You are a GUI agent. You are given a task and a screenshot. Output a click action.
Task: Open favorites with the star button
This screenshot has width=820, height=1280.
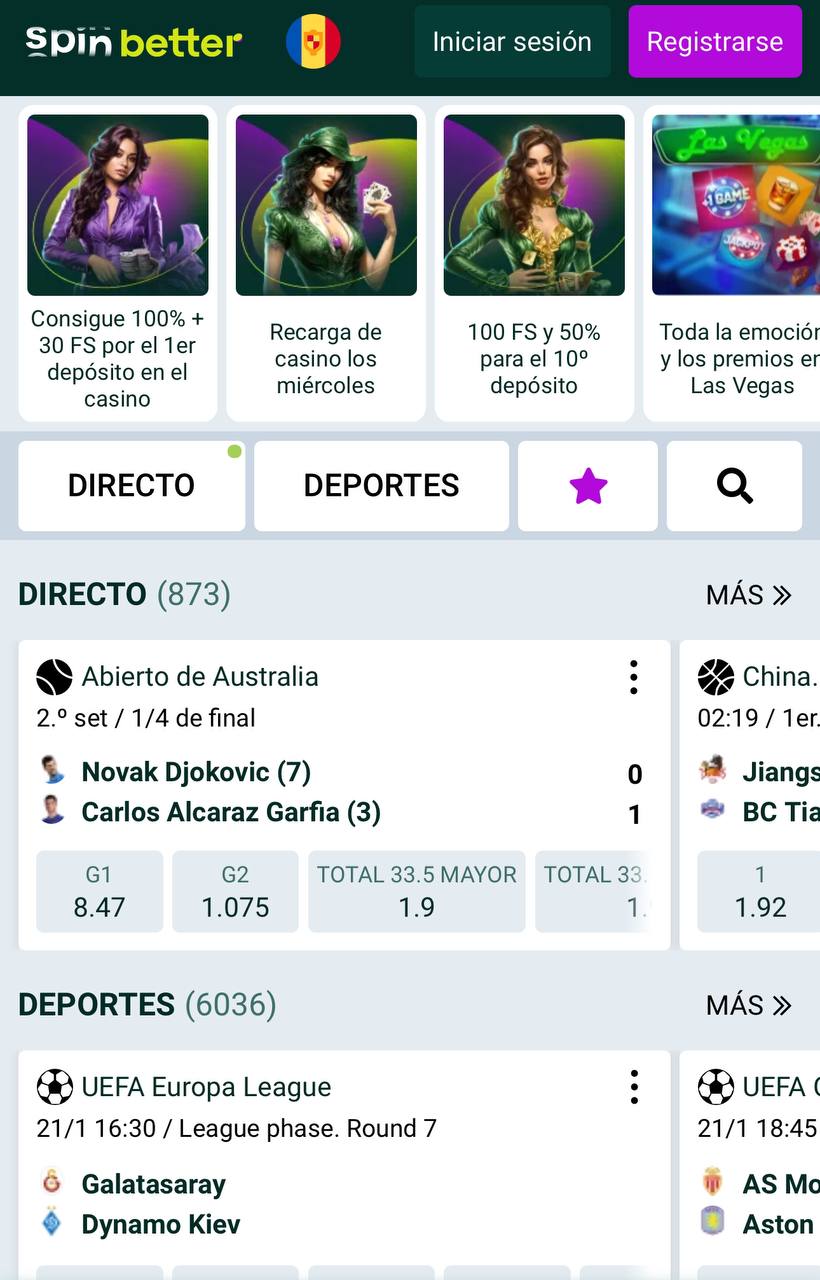coord(588,486)
